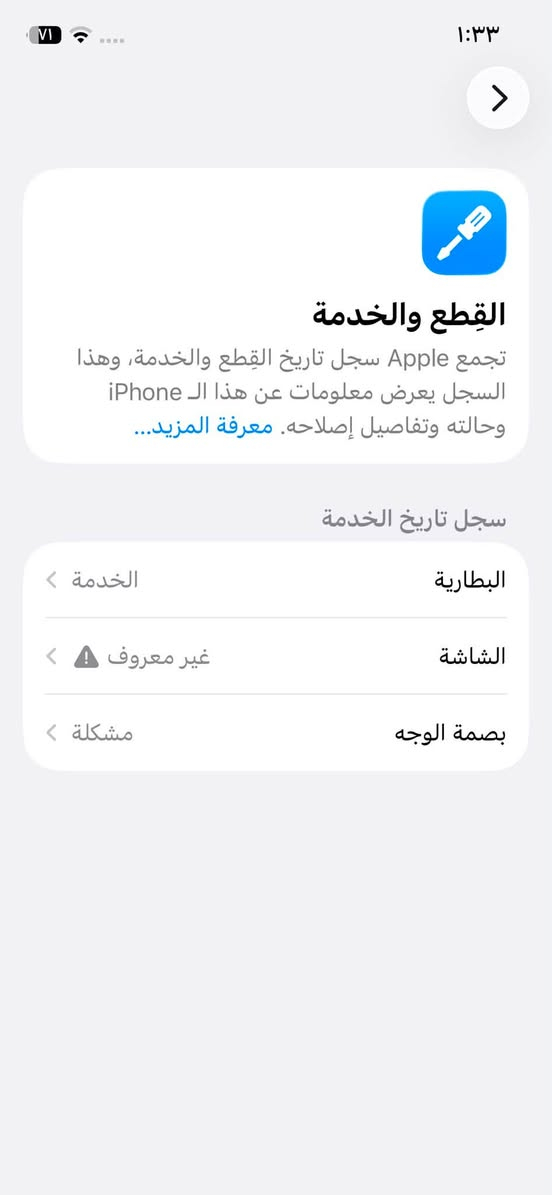
Task: Open the الشاشة row marked غير معروف
Action: [x=276, y=656]
